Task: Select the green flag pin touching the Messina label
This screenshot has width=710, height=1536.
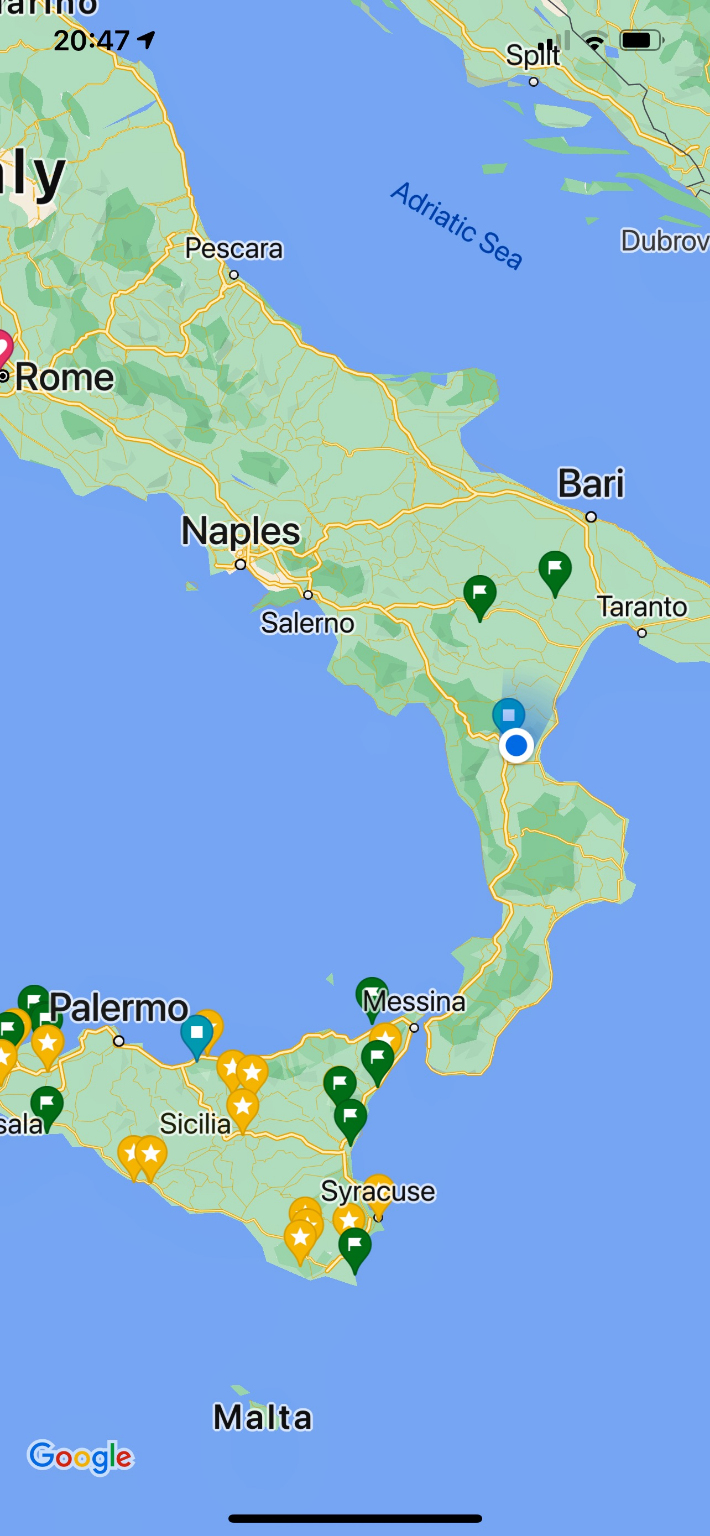Action: tap(371, 992)
